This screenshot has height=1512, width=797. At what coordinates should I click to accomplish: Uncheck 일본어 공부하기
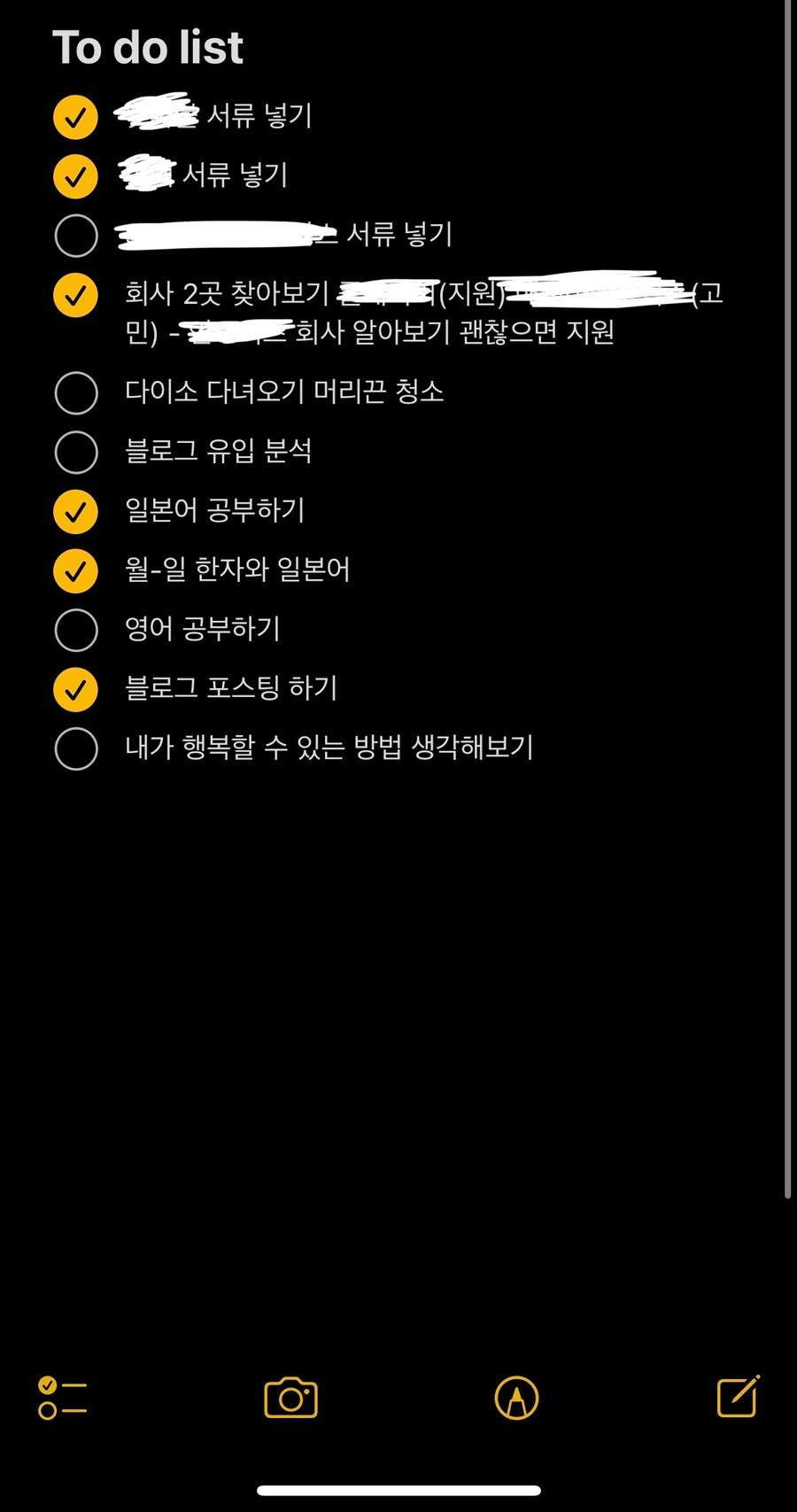[76, 511]
